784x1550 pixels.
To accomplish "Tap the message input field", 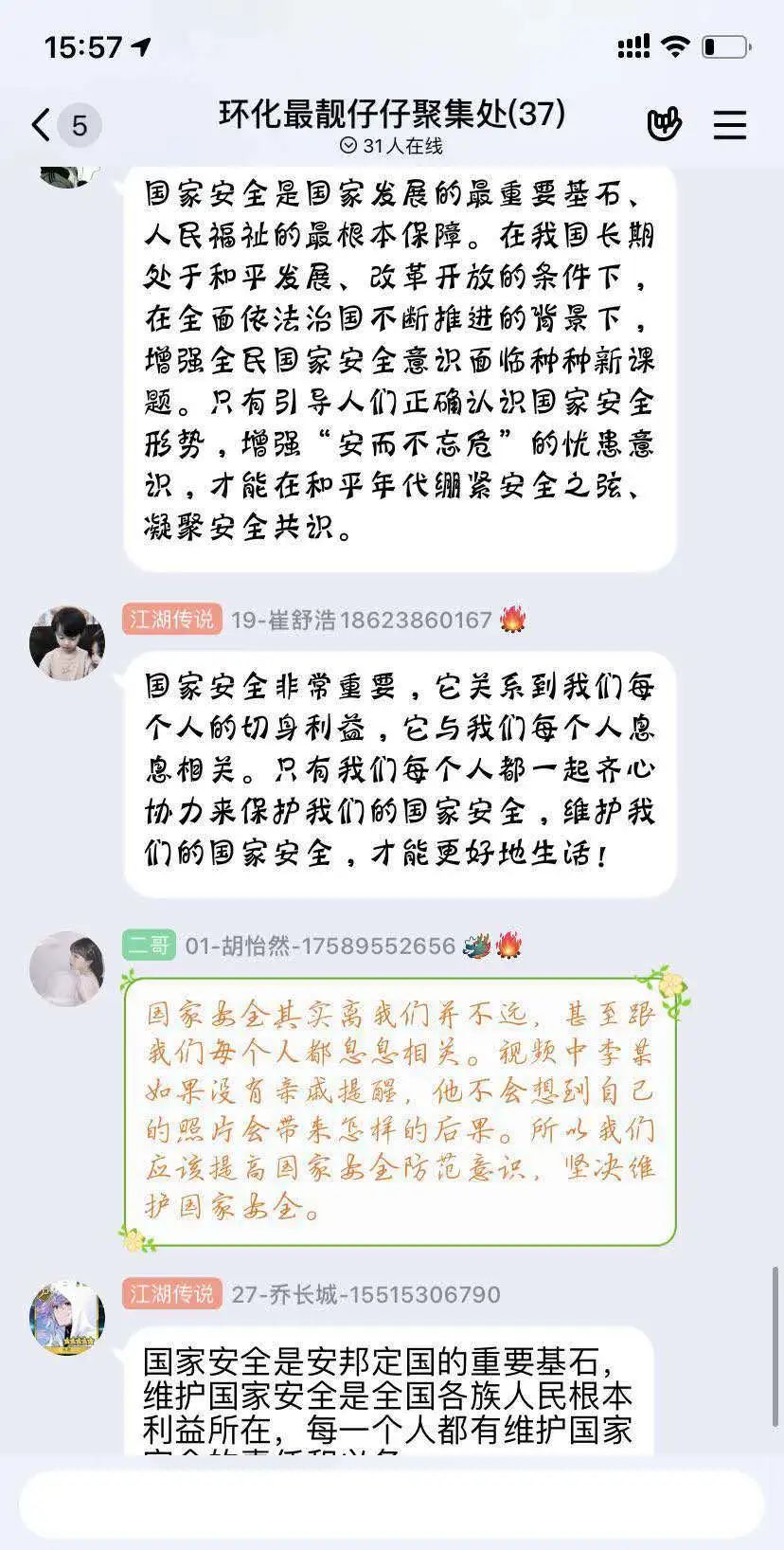I will pyautogui.click(x=391, y=1505).
